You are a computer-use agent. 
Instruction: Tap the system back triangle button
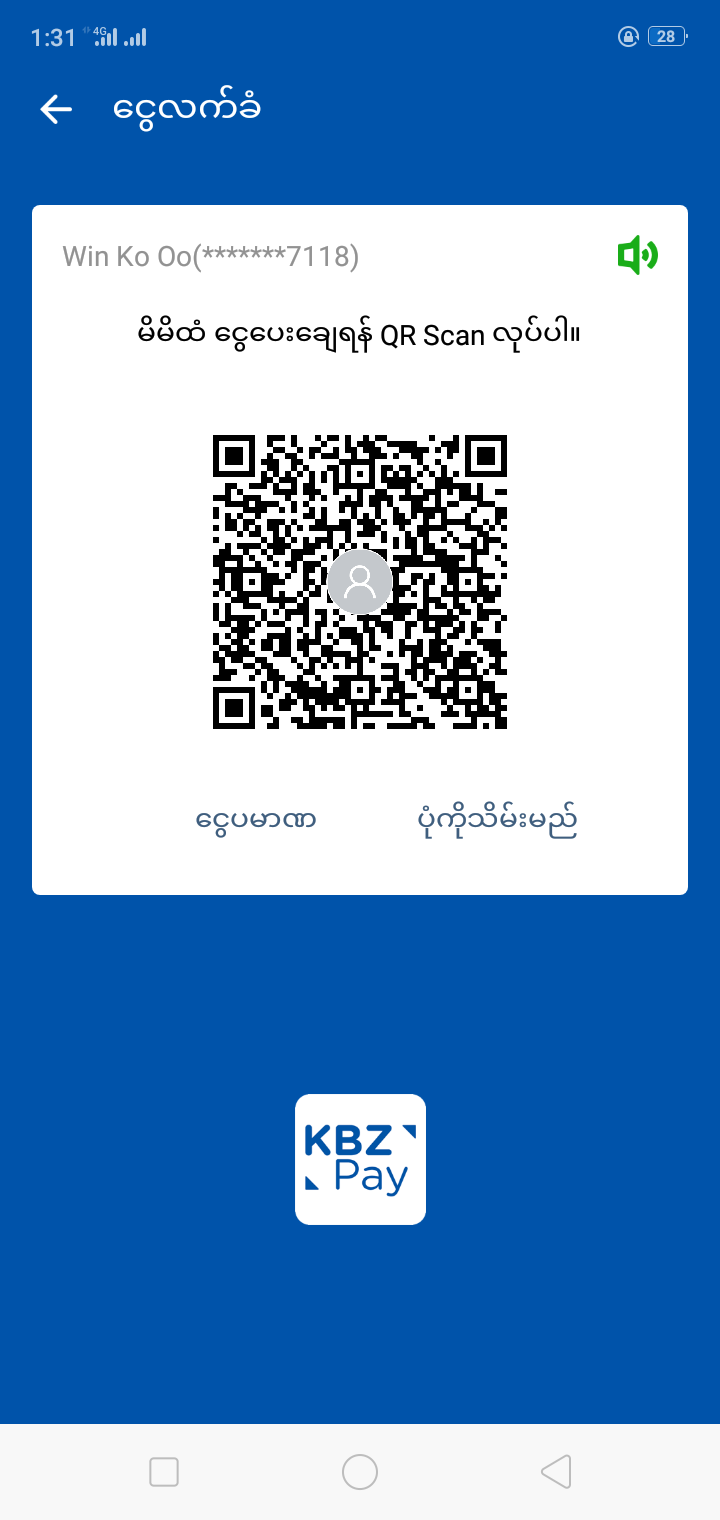(556, 1472)
